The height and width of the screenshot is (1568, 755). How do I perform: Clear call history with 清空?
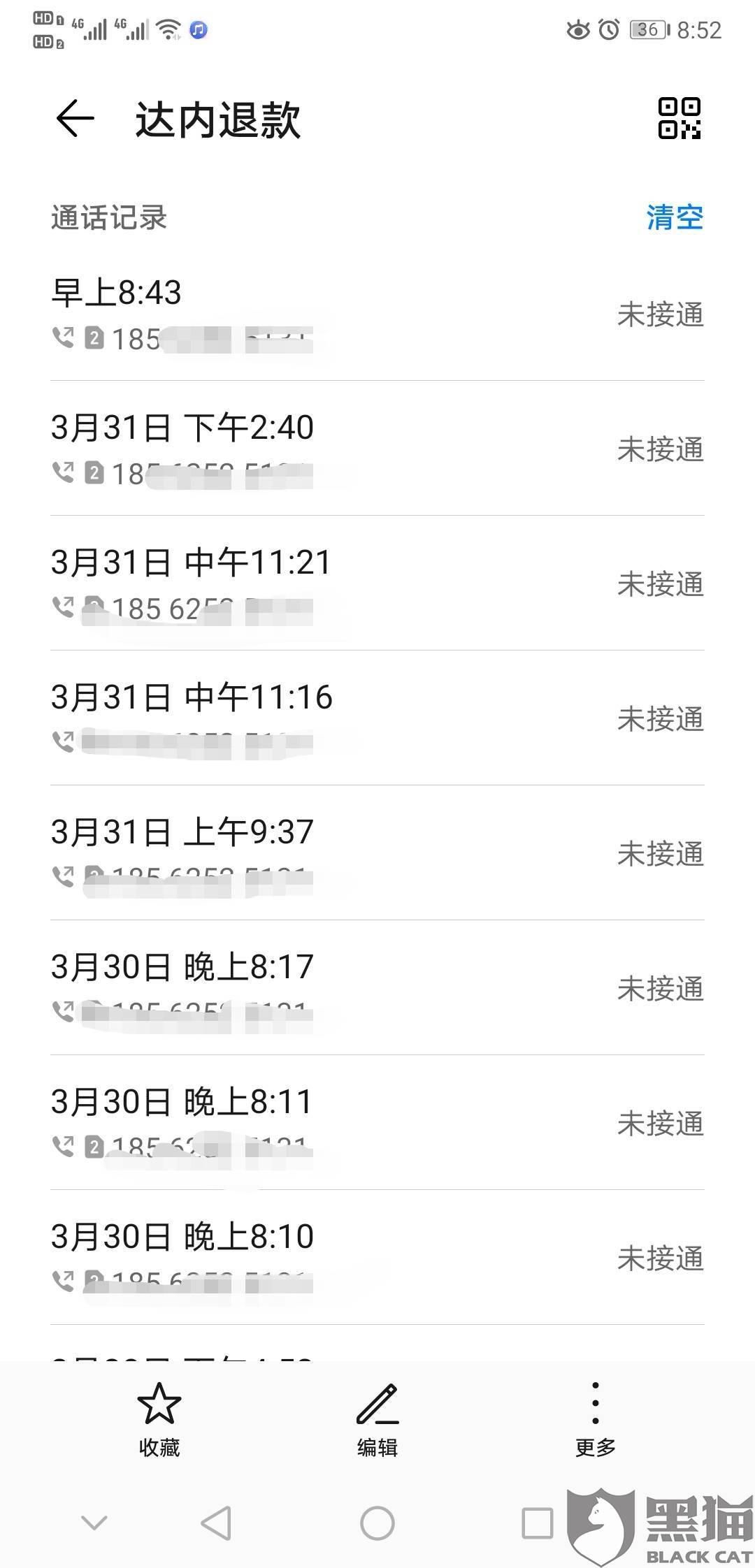675,217
